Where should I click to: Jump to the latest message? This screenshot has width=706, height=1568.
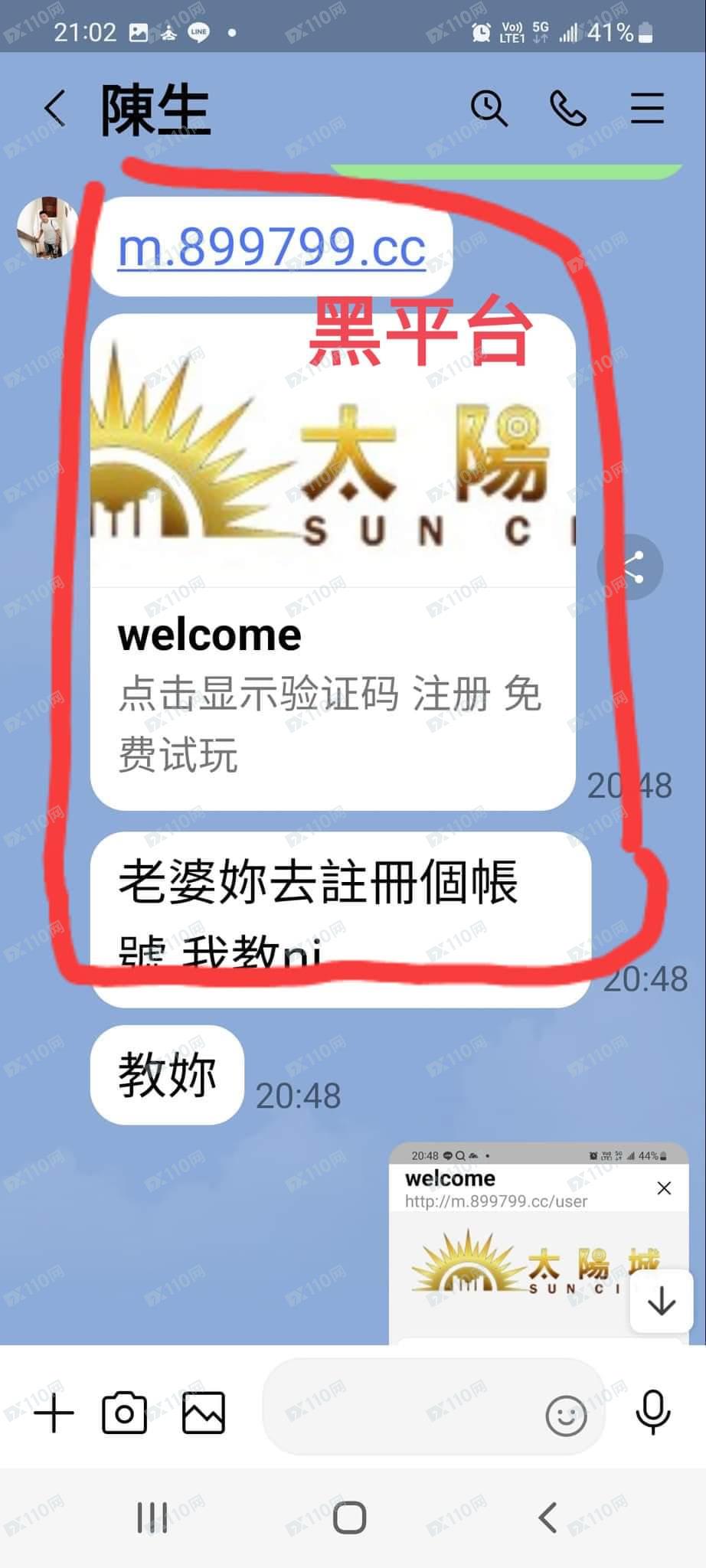point(661,1301)
